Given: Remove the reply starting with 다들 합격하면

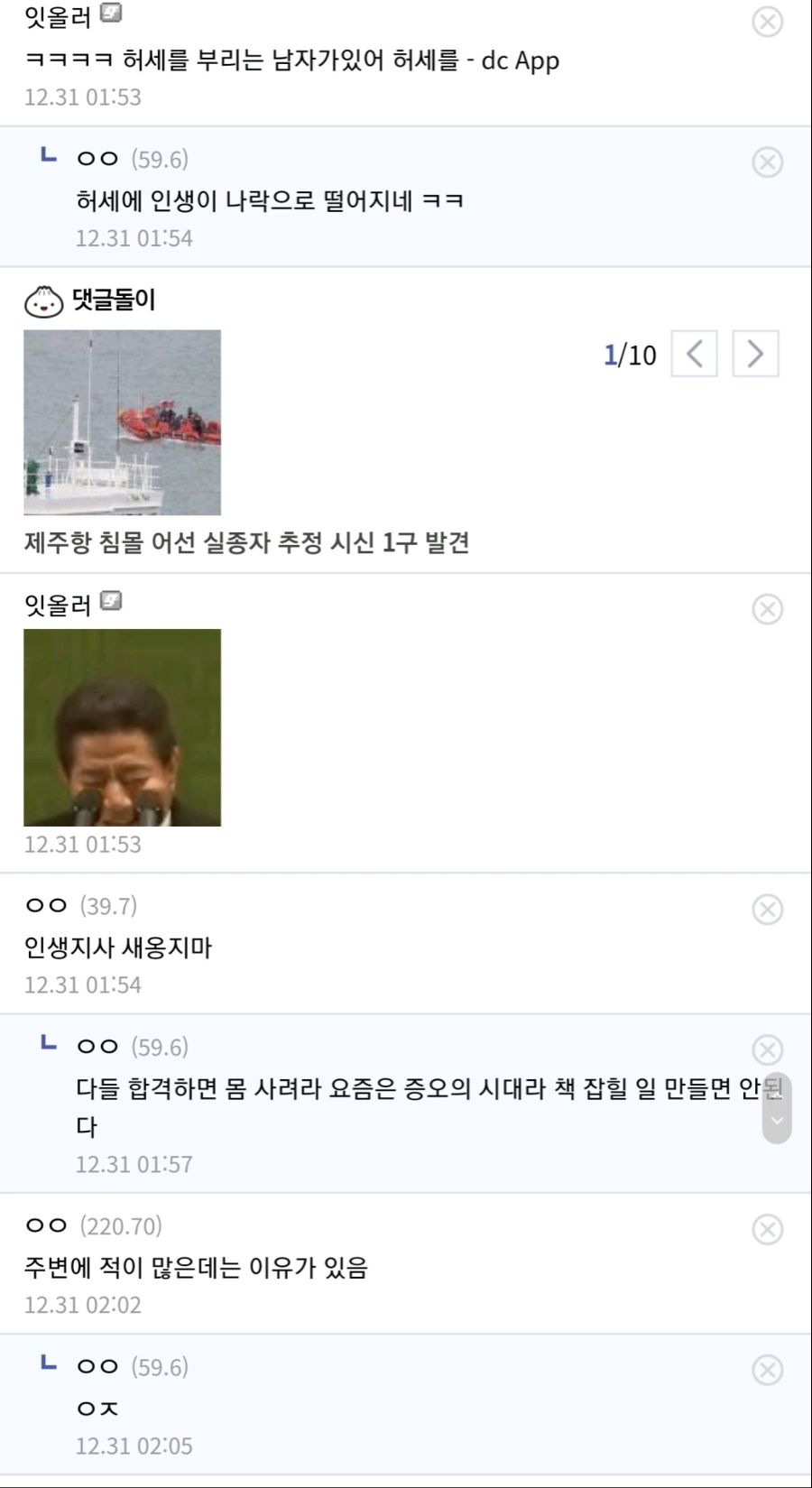Looking at the screenshot, I should point(767,1049).
